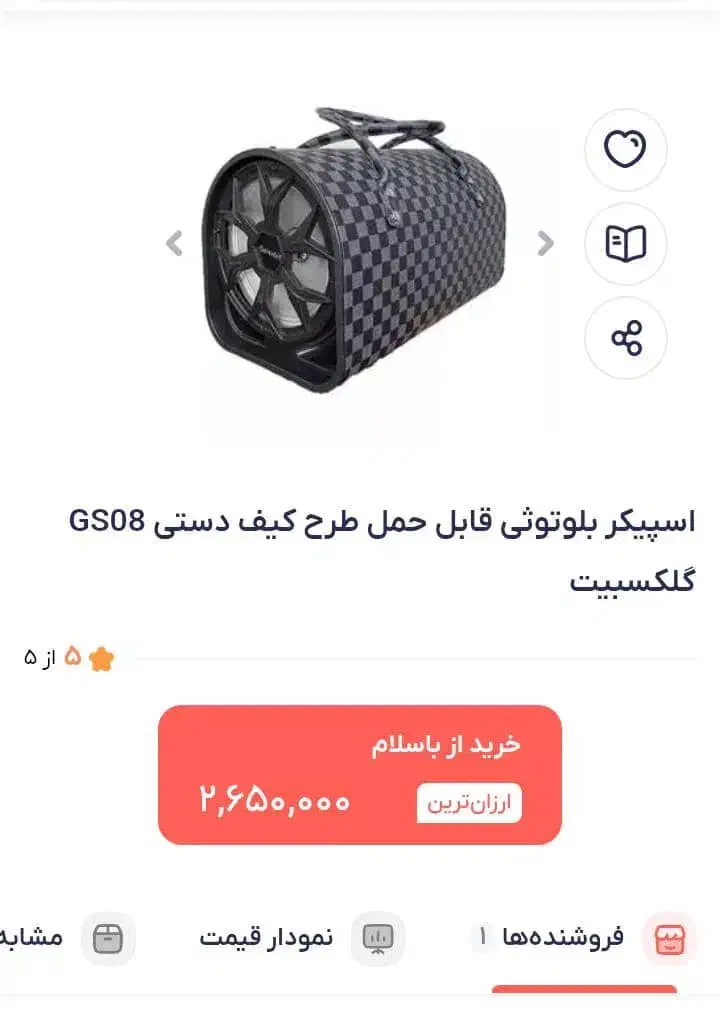
Task: Buy from Basalam for 2,650,000
Action: pyautogui.click(x=360, y=775)
